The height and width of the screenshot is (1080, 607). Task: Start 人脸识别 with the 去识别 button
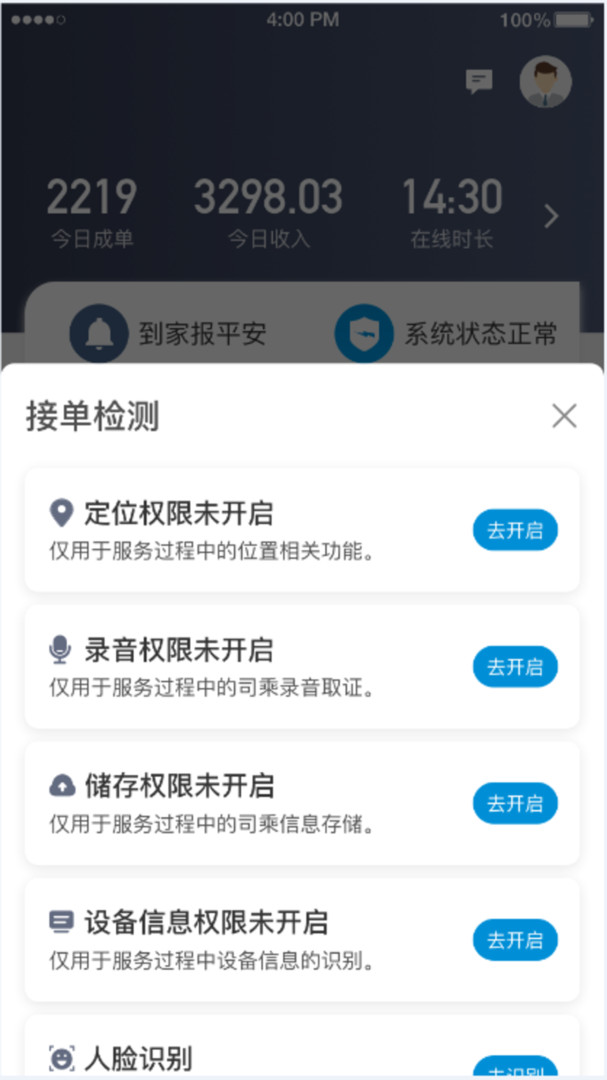[515, 1068]
